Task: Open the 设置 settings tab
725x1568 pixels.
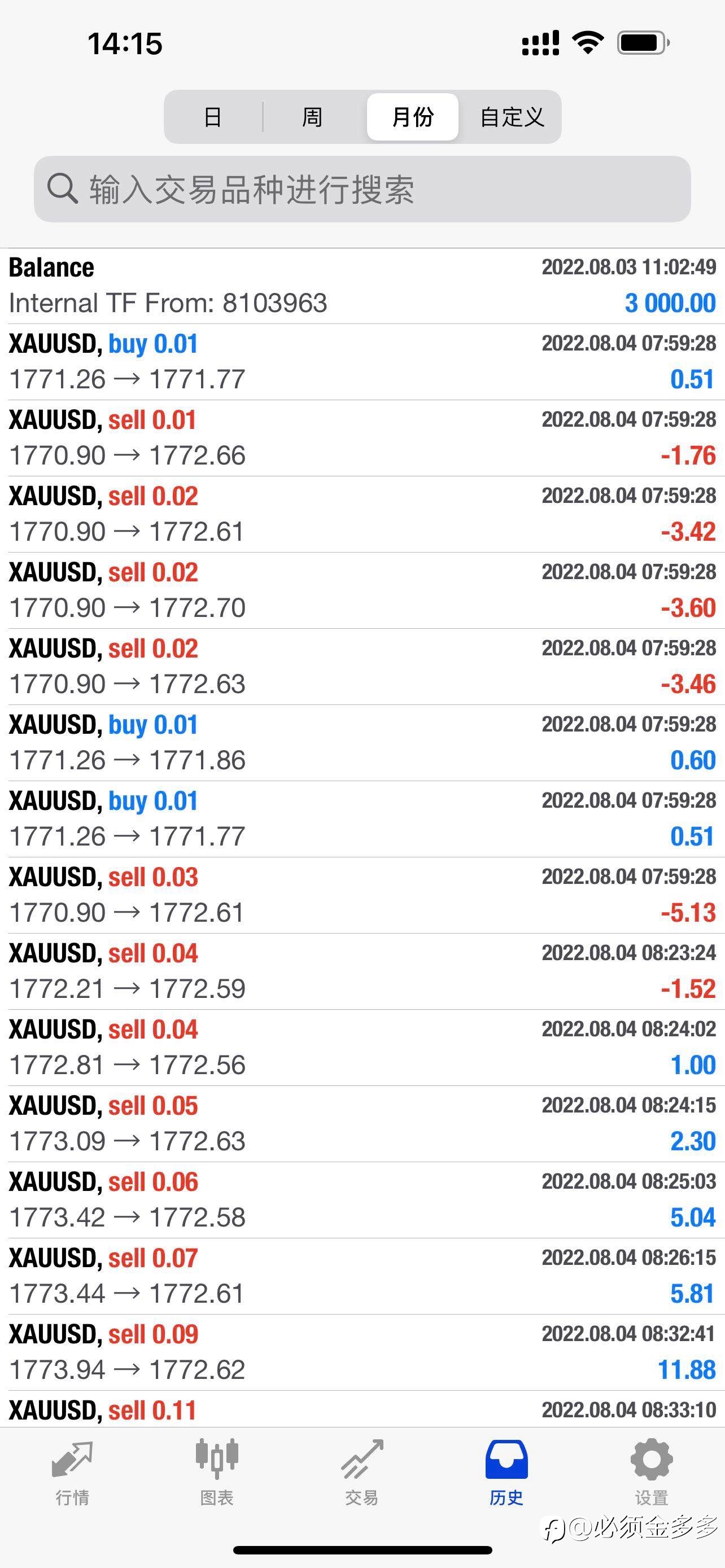Action: [652, 1473]
